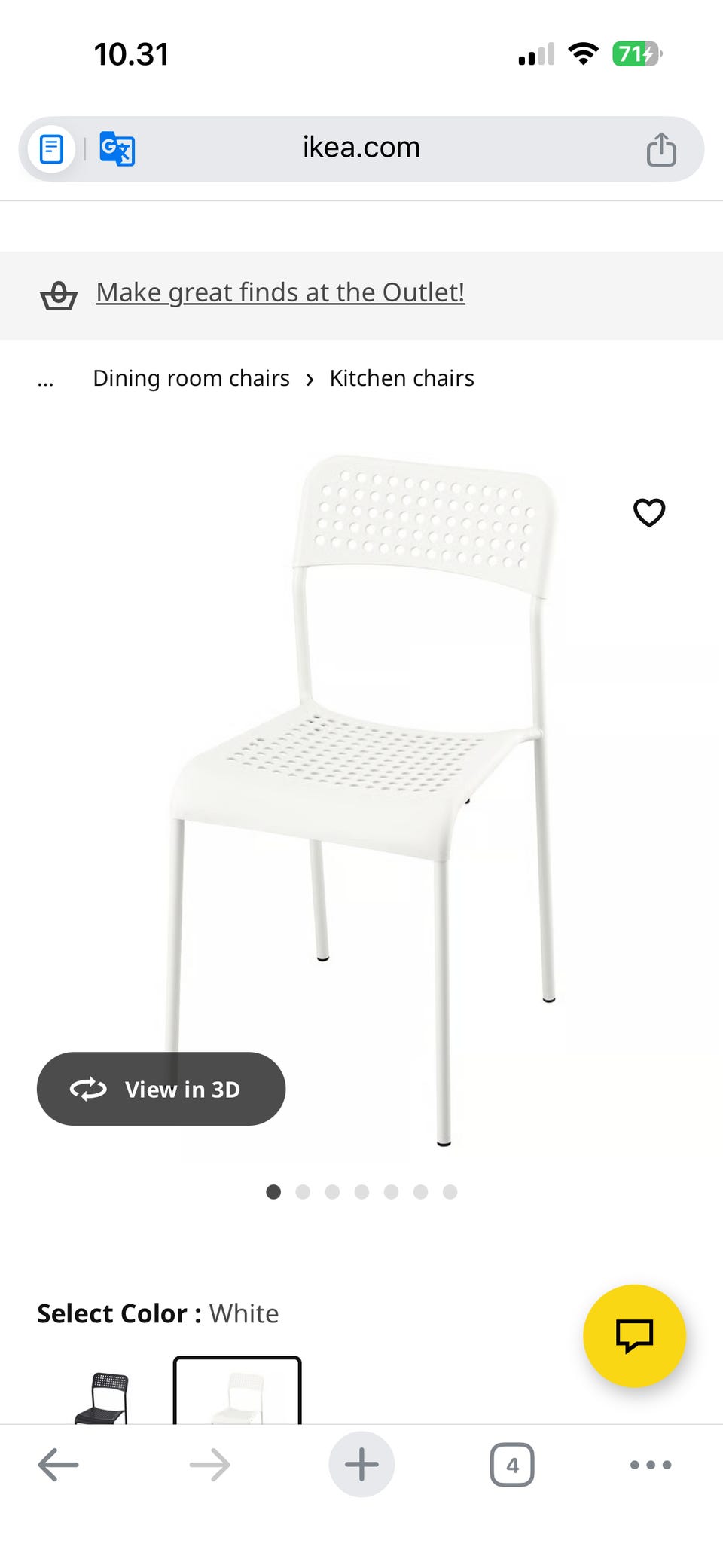The width and height of the screenshot is (723, 1568).
Task: Tap the ikea.com address bar
Action: click(361, 148)
